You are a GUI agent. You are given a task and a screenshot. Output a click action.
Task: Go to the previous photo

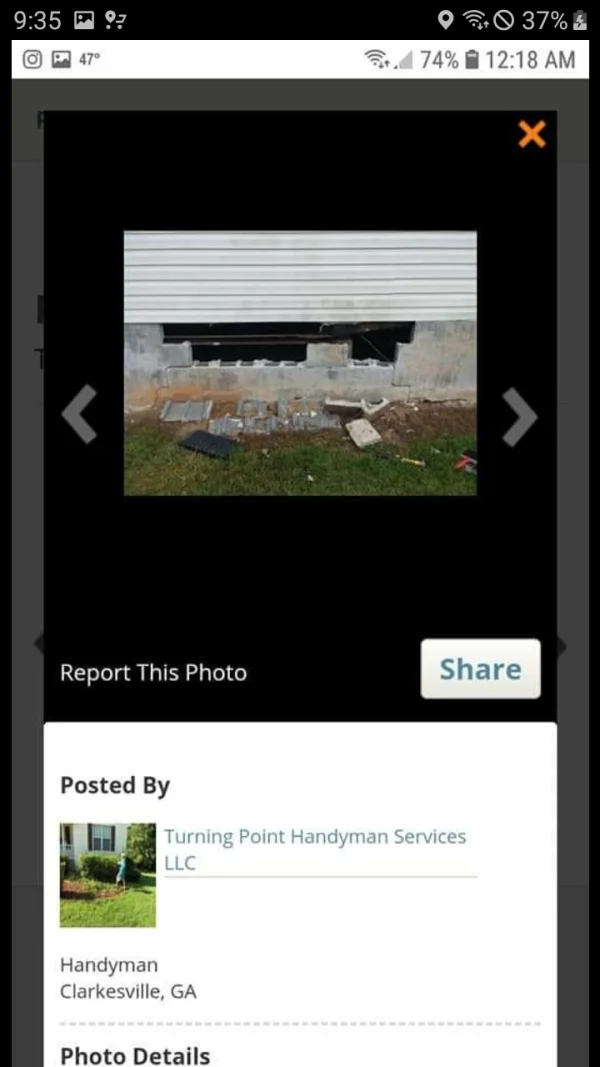click(x=79, y=414)
